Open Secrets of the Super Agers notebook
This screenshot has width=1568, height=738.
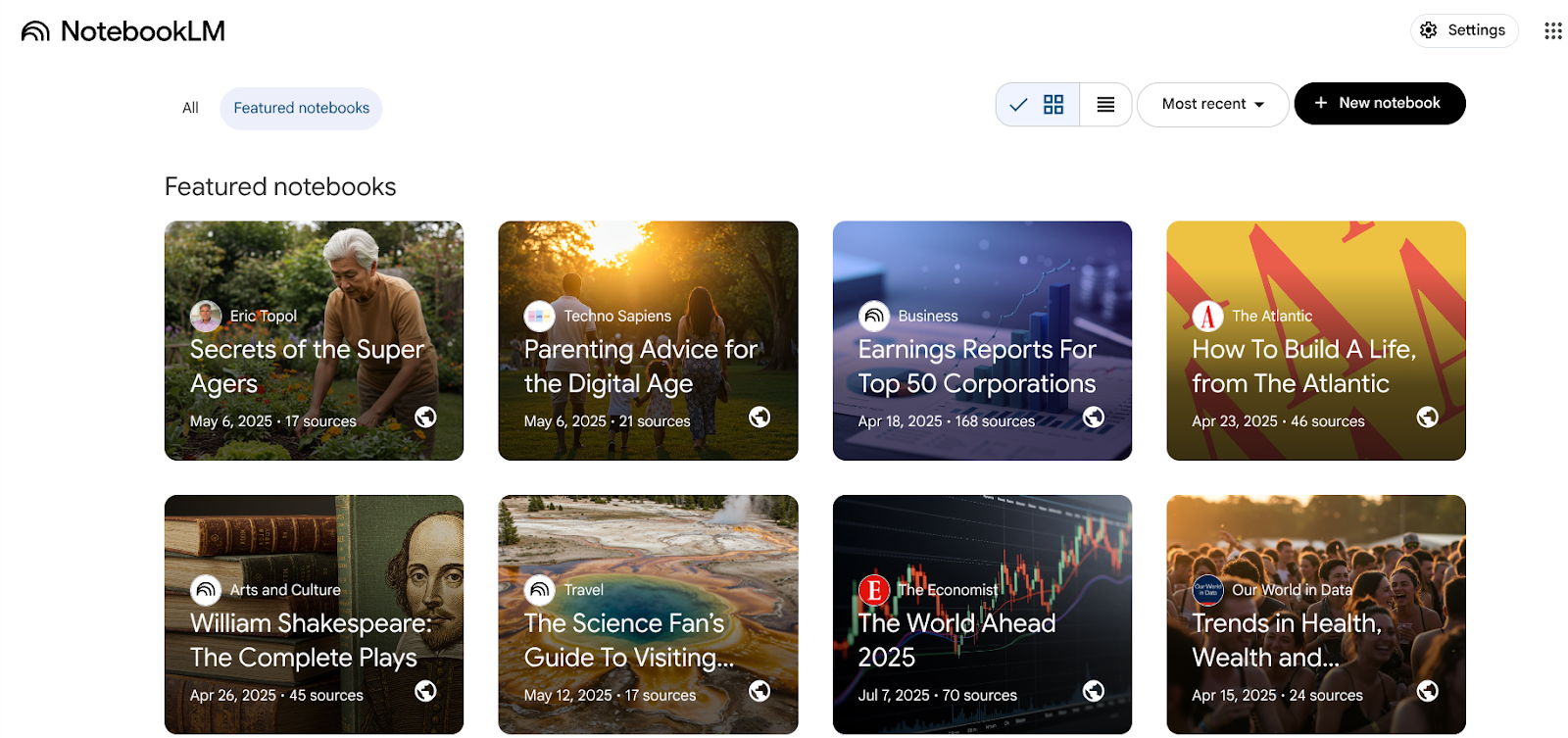(x=314, y=340)
